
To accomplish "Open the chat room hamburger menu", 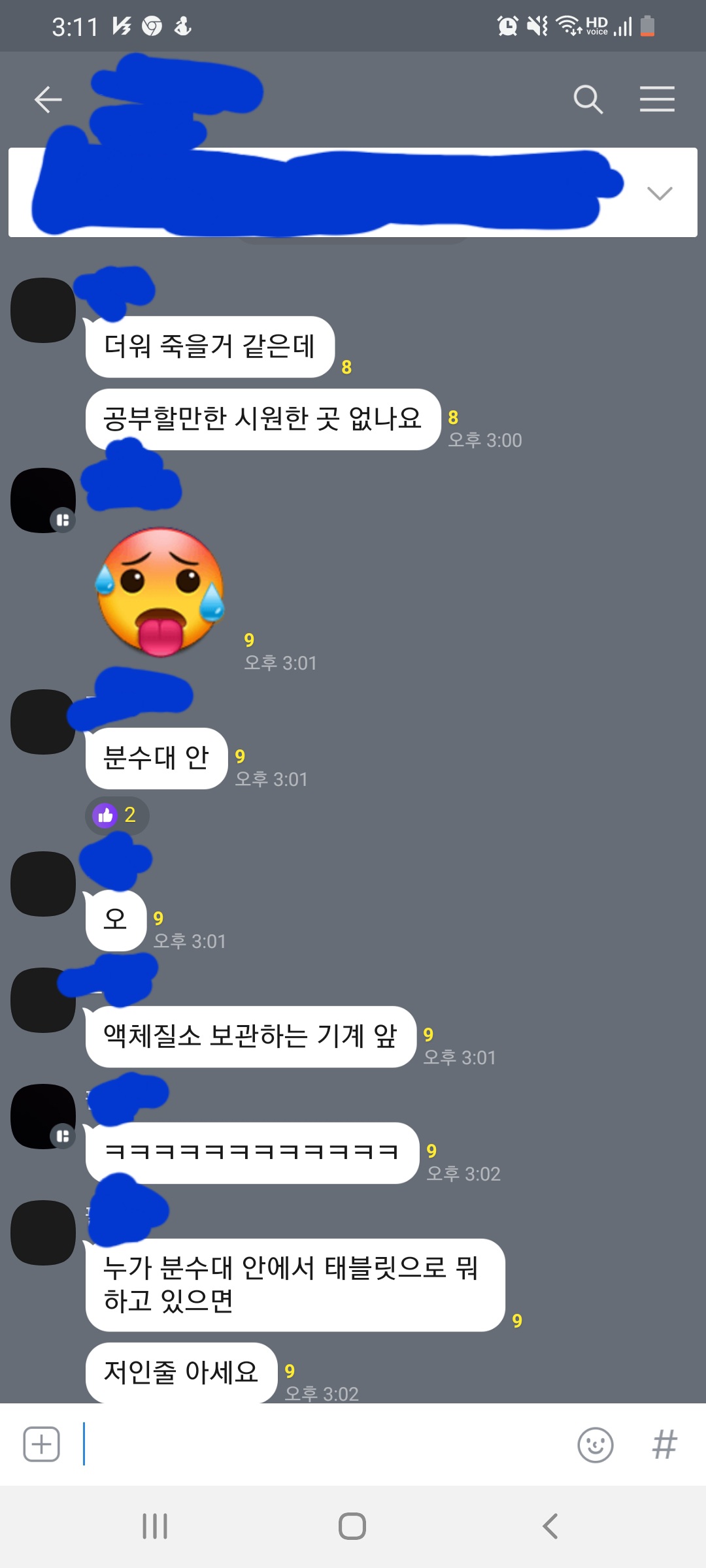I will 657,99.
